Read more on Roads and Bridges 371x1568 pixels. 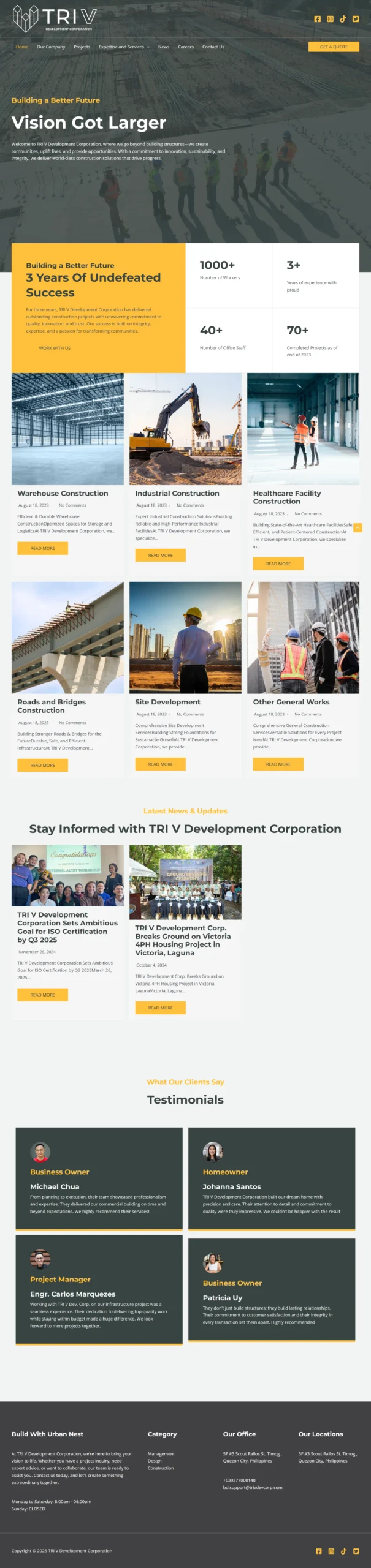(x=42, y=765)
